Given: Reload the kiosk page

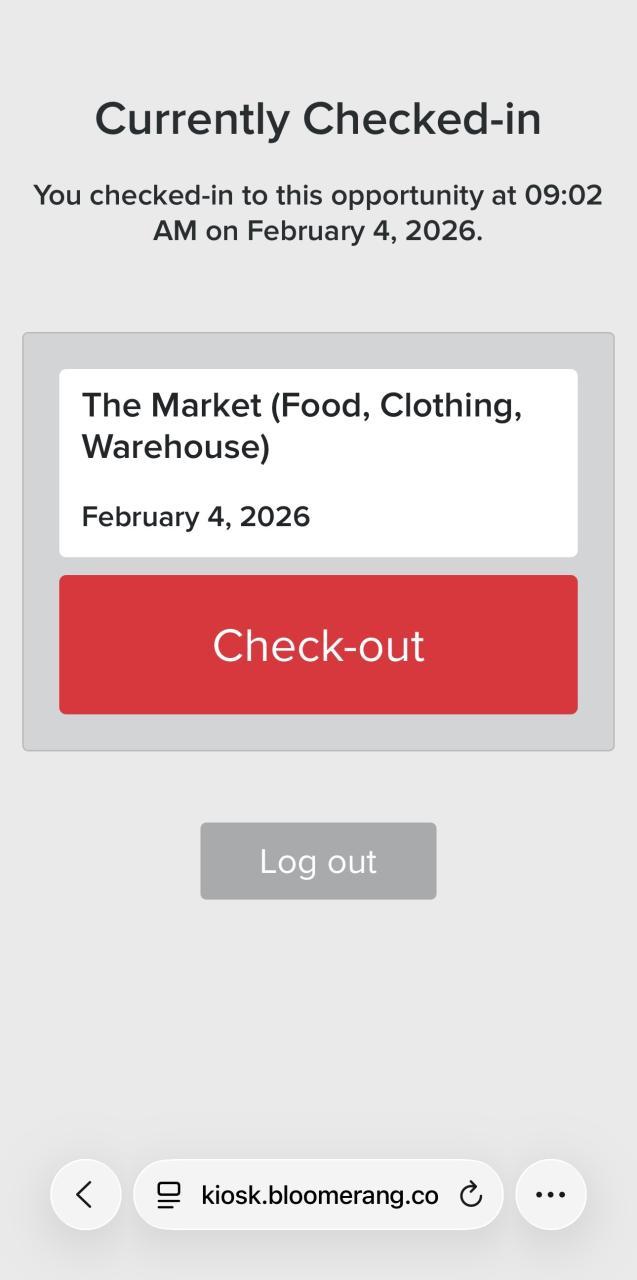Looking at the screenshot, I should click(x=471, y=1194).
